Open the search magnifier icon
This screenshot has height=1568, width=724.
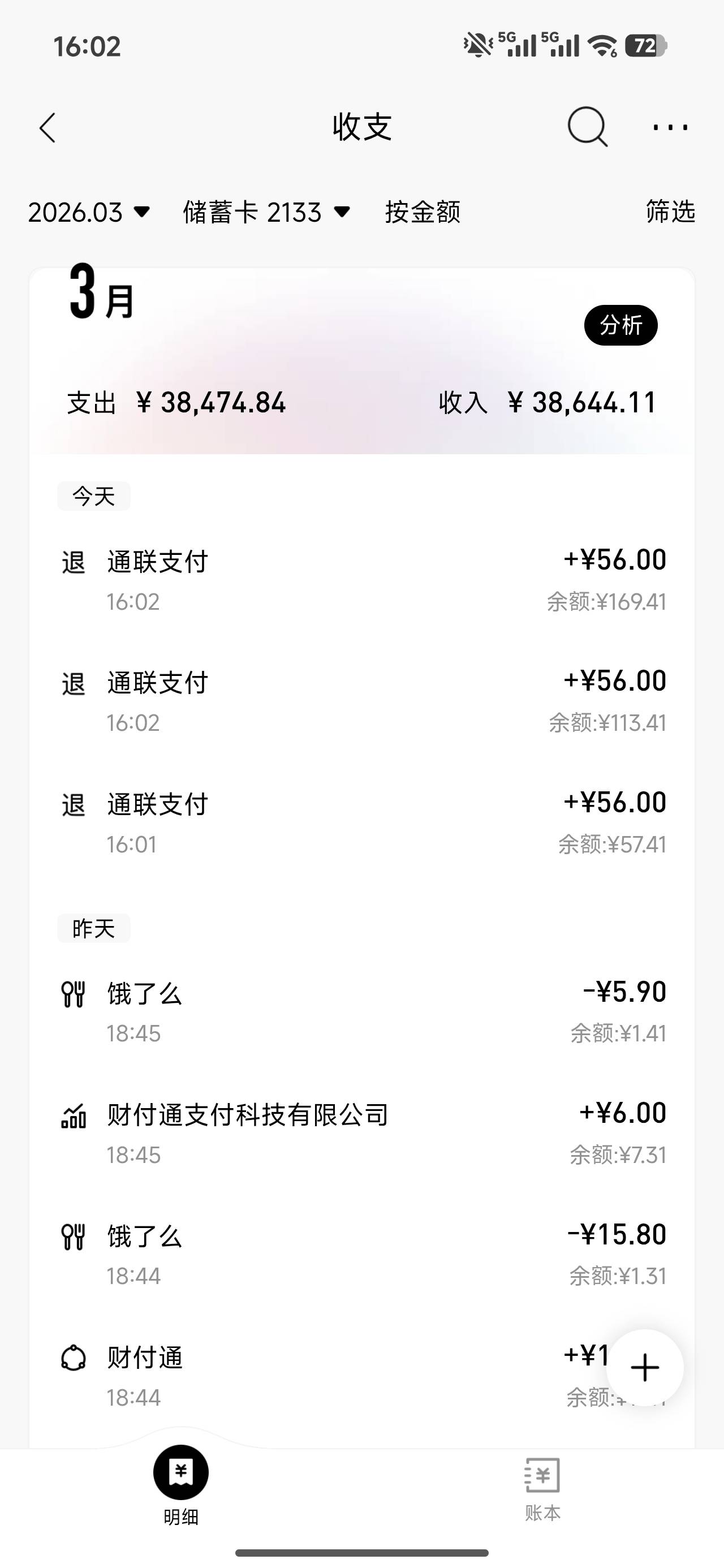[587, 127]
